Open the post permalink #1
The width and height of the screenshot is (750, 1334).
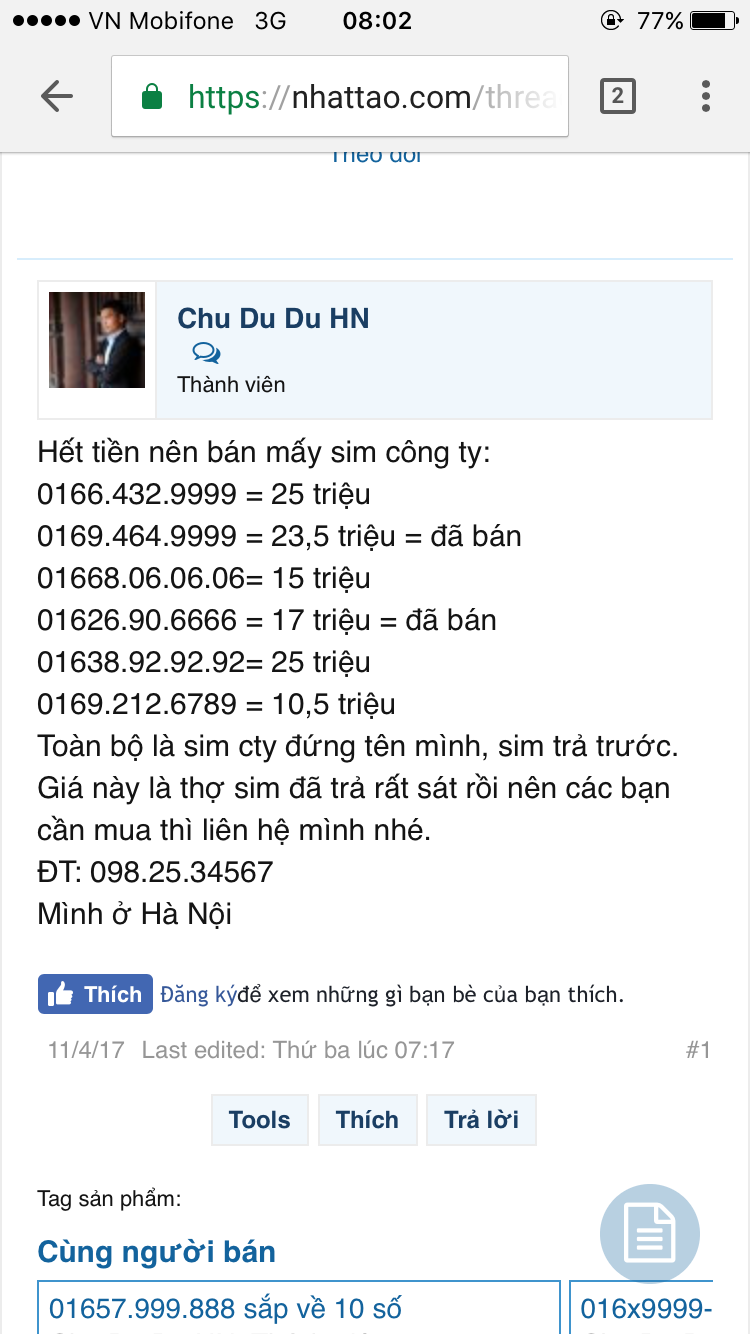697,1050
